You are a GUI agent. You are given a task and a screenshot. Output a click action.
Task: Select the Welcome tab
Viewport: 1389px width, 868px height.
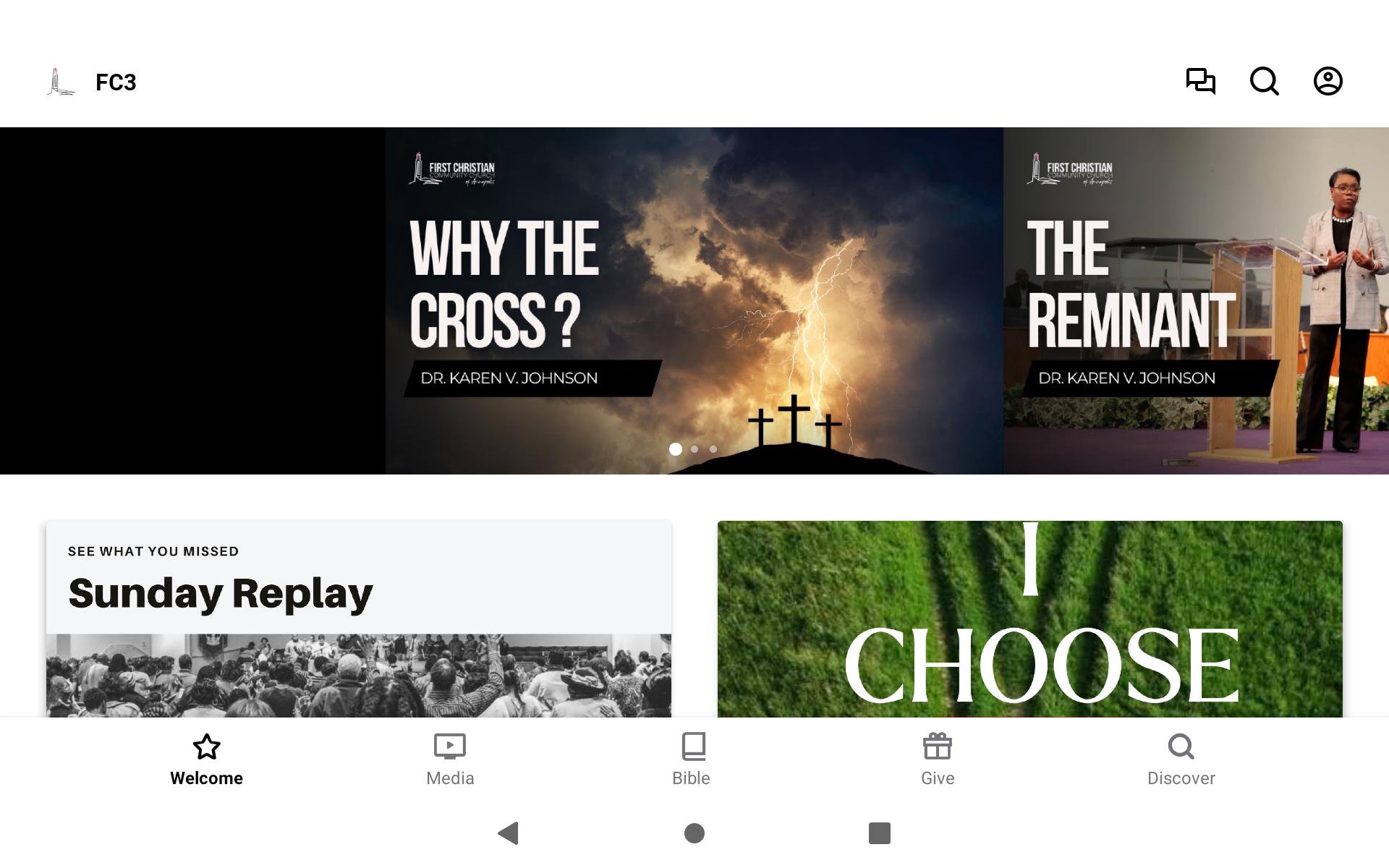[x=206, y=759]
